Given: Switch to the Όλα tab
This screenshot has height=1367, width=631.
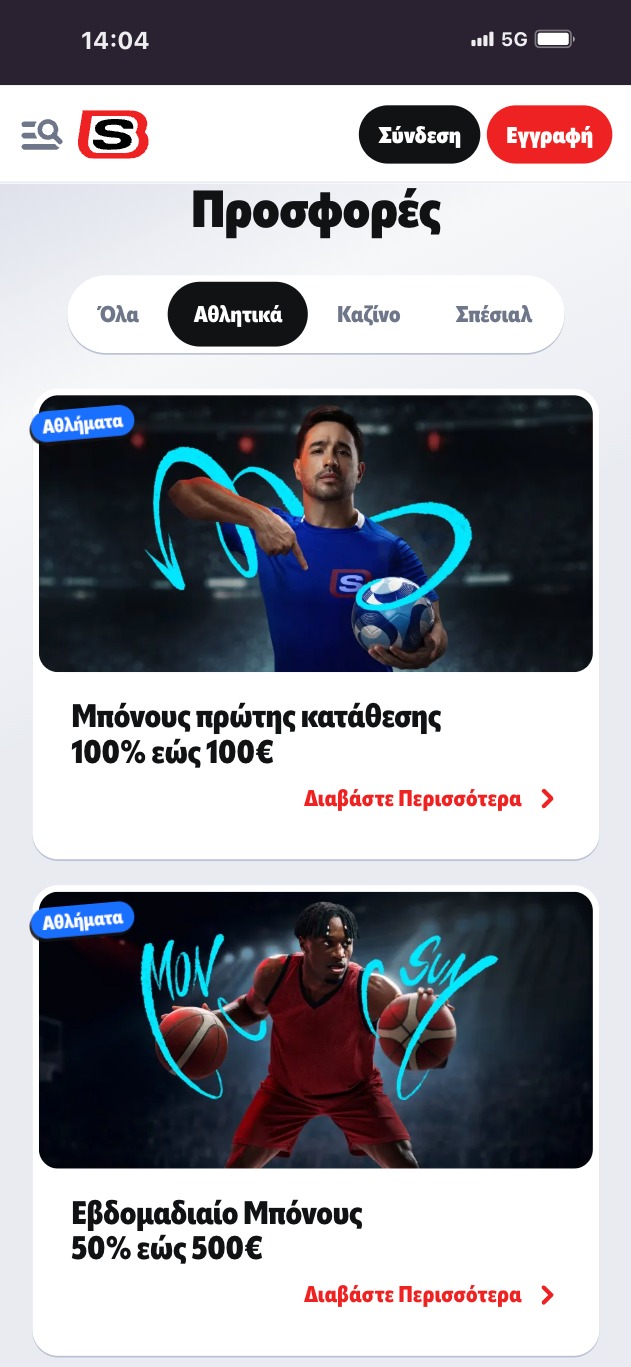Looking at the screenshot, I should coord(118,315).
